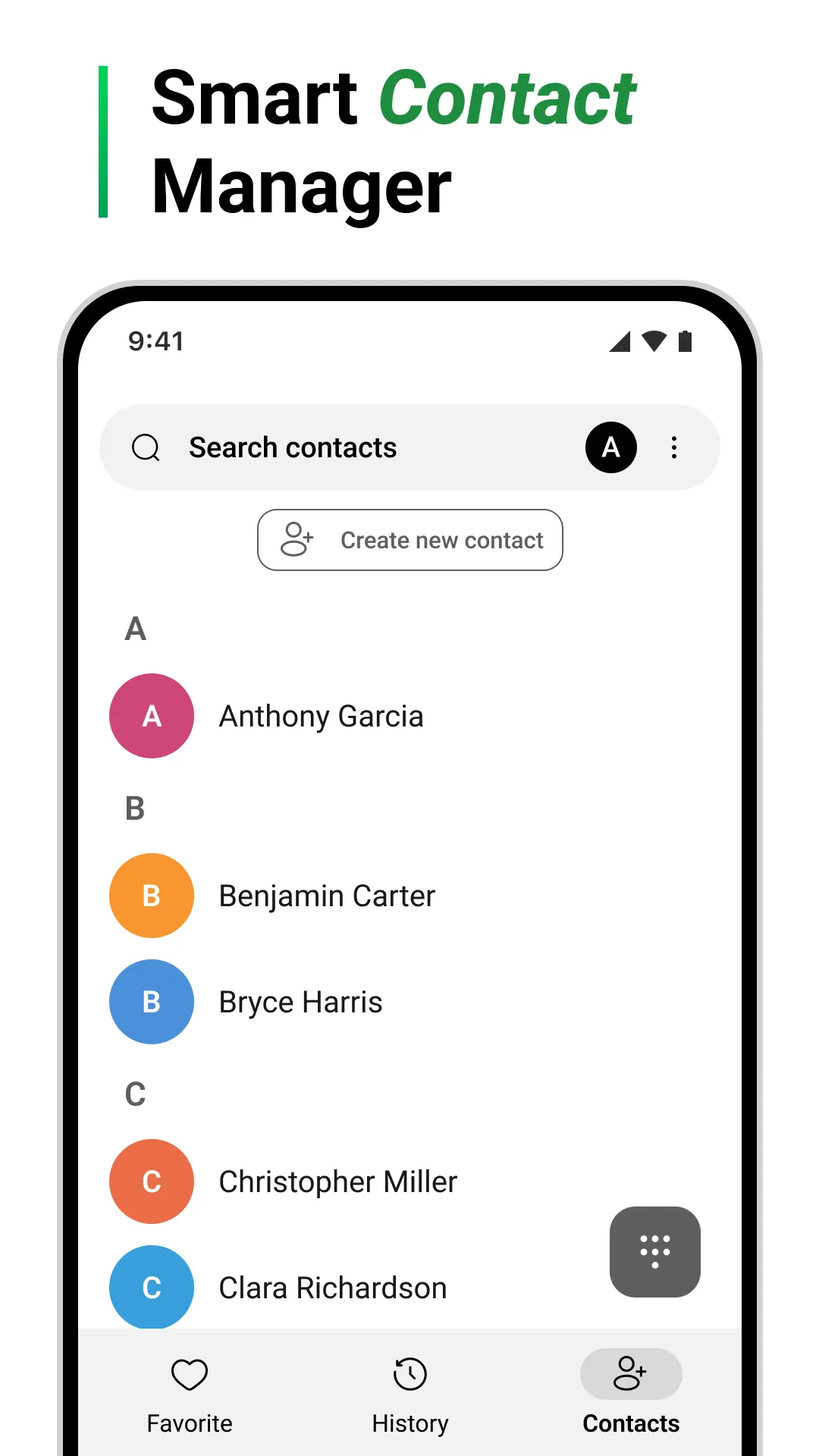Viewport: 819px width, 1456px height.
Task: Tap the battery icon in the status bar
Action: point(686,342)
